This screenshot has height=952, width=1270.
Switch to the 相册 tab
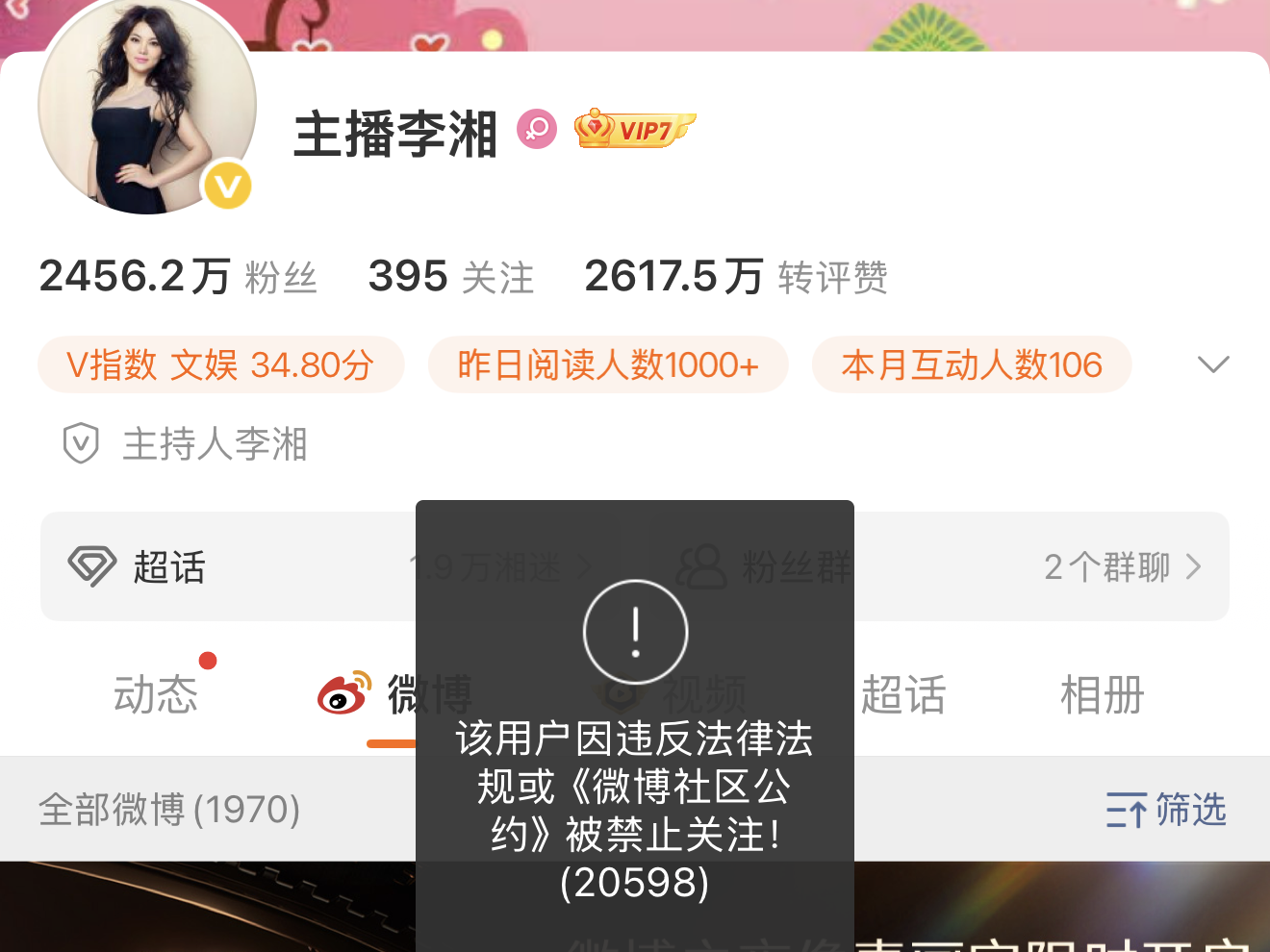[x=1102, y=694]
